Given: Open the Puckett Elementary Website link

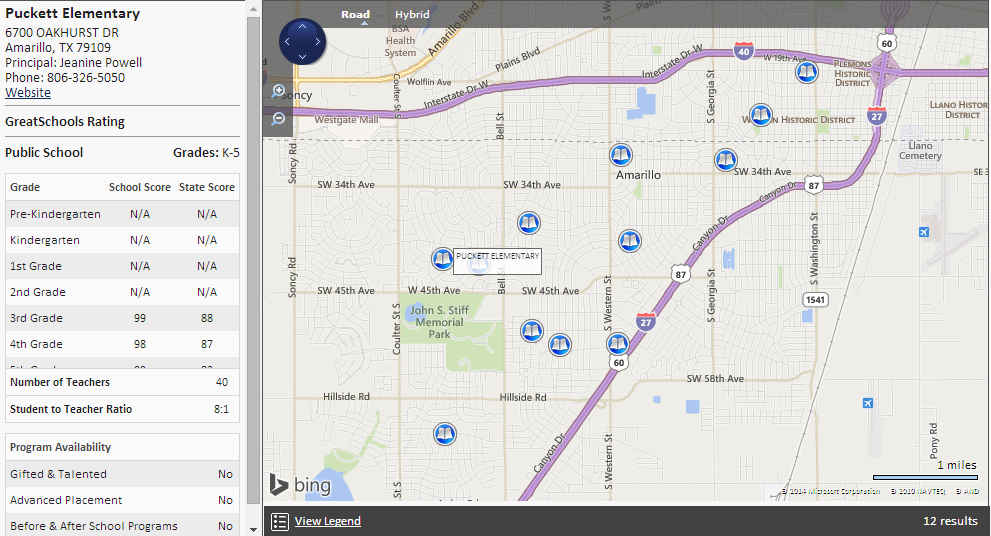Looking at the screenshot, I should [x=28, y=93].
